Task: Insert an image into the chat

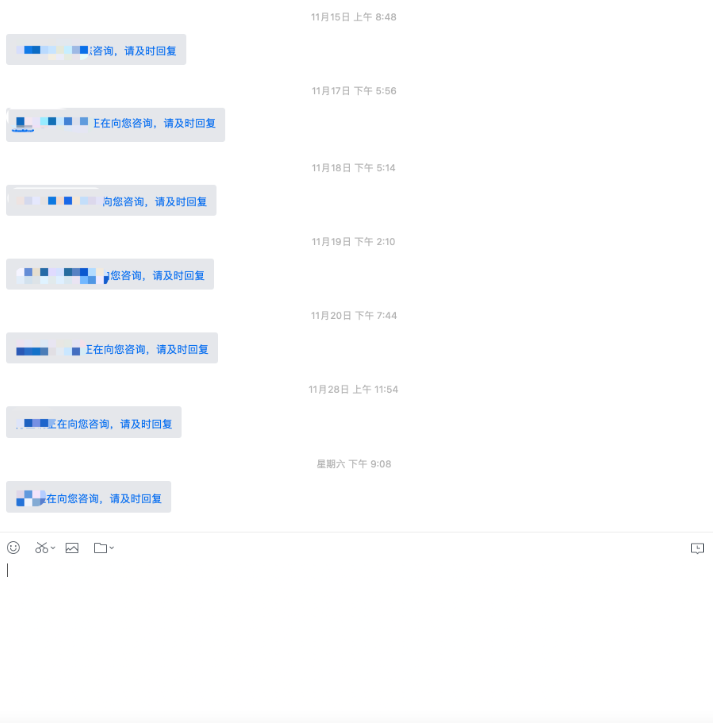Action: (x=72, y=548)
